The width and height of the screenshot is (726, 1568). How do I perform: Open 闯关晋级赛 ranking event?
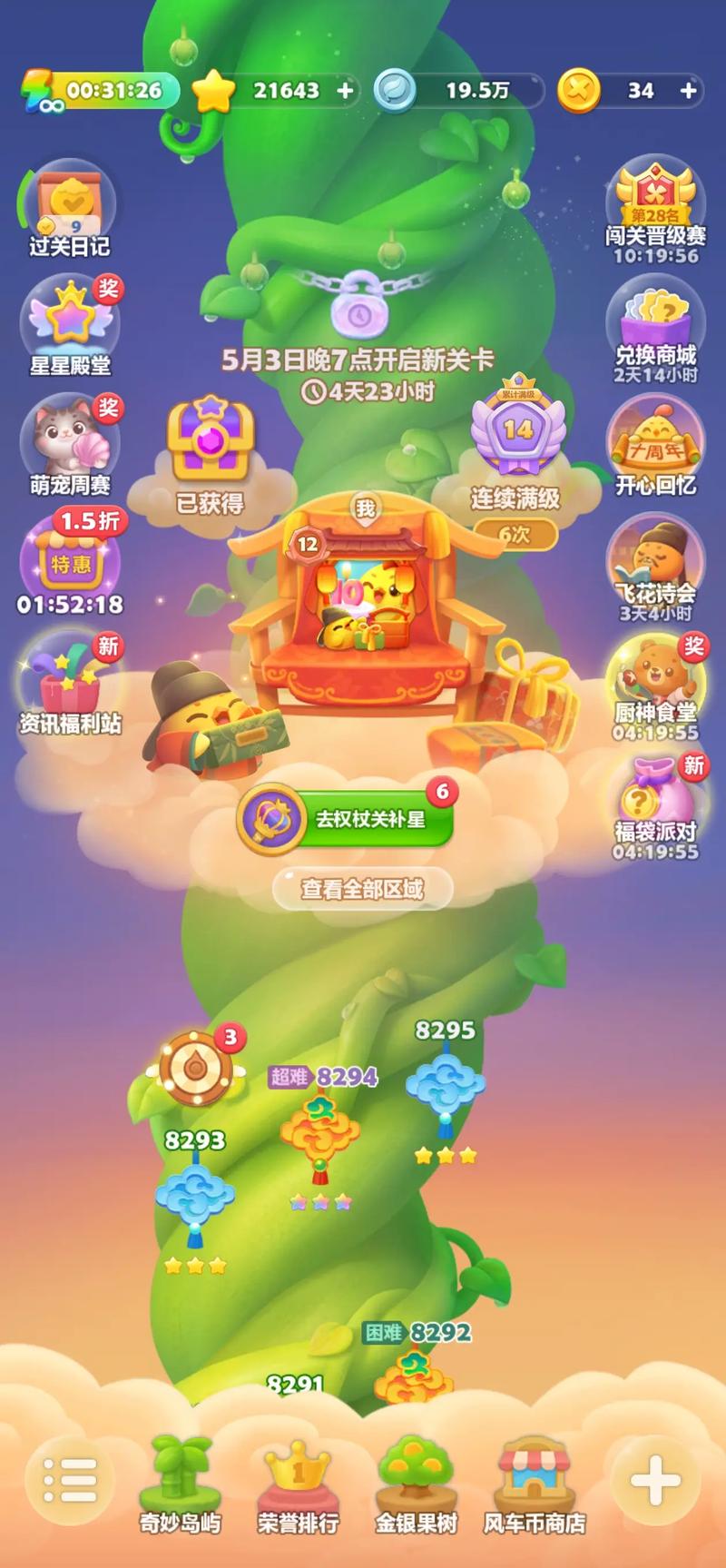[655, 209]
